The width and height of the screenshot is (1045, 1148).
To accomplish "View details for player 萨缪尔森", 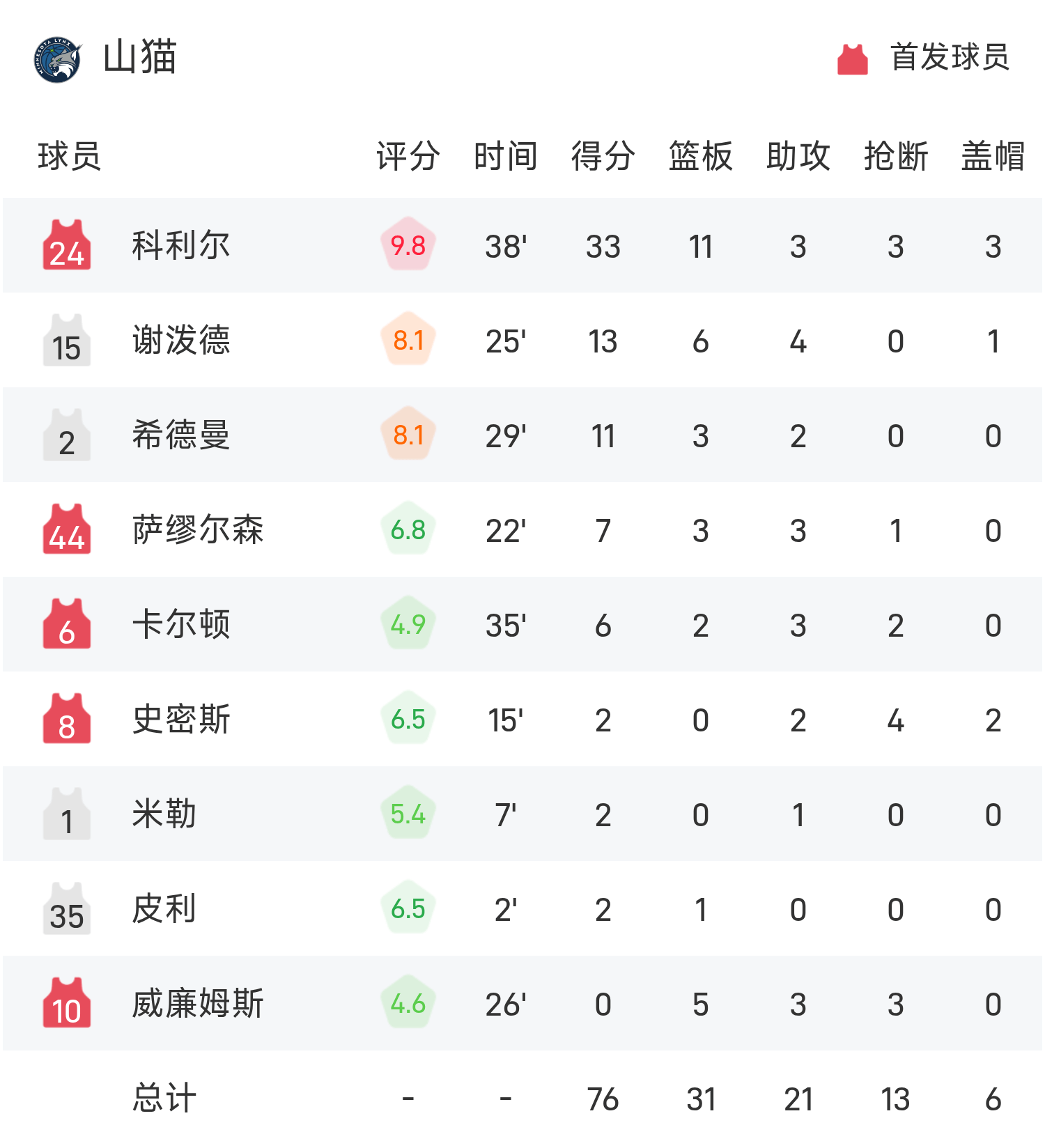I will (197, 530).
